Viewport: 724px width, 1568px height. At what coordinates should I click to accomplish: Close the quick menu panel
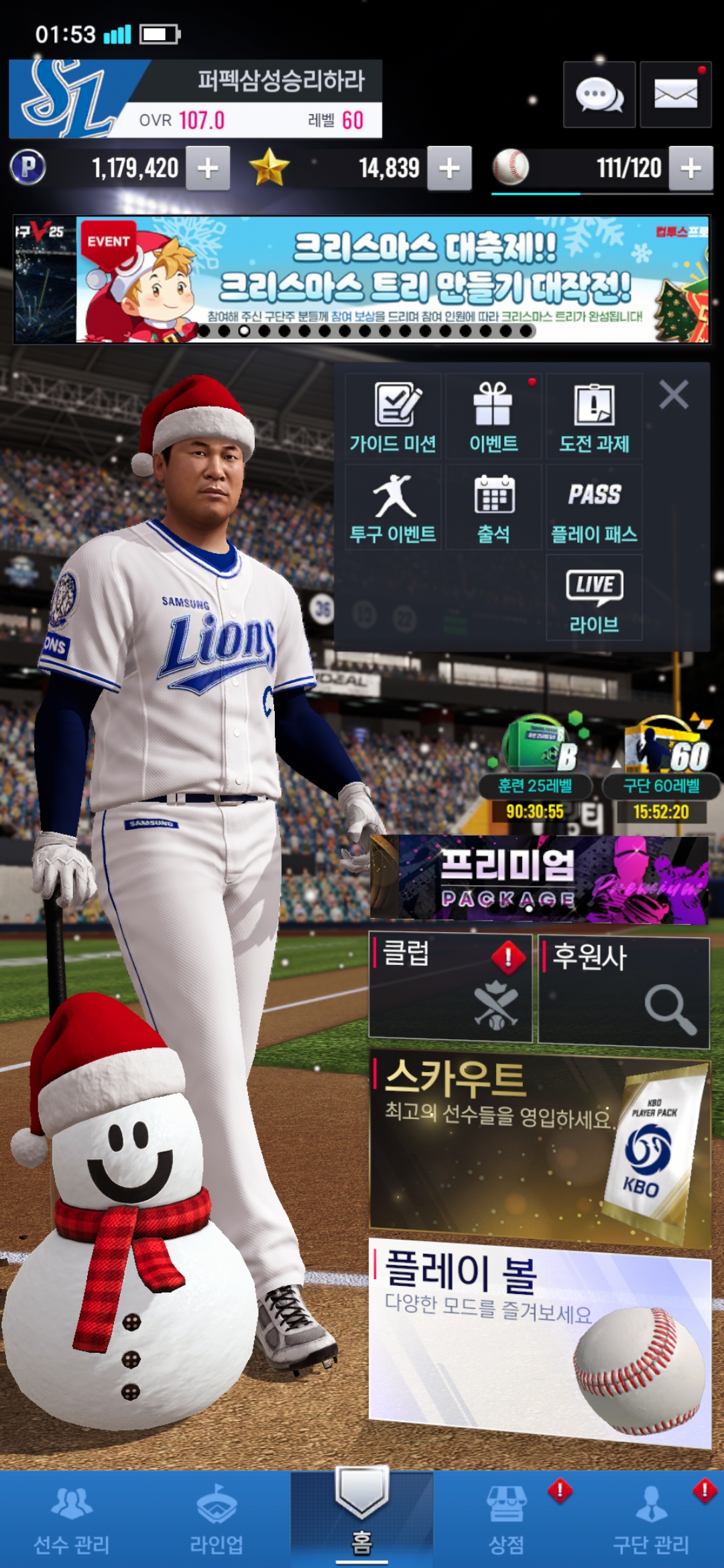point(674,395)
